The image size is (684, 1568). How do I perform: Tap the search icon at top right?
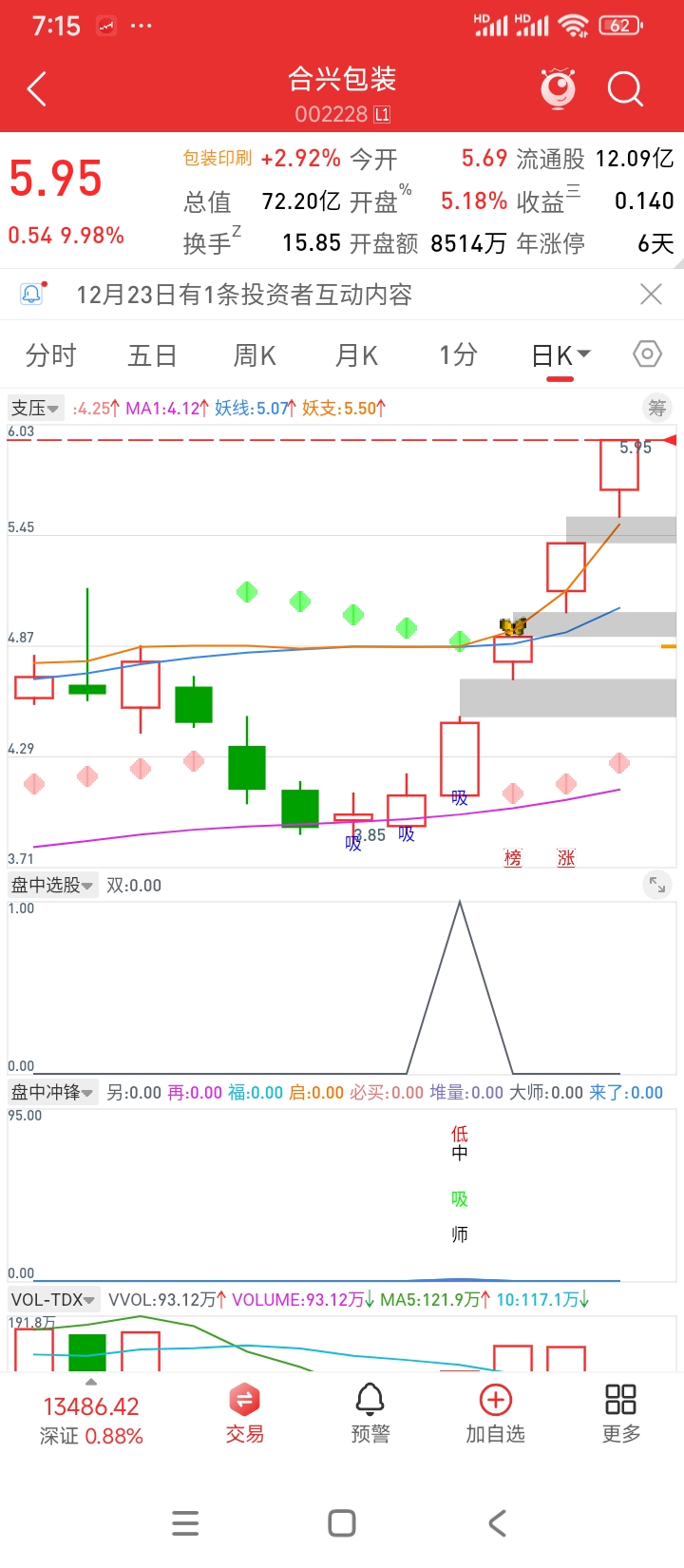(x=625, y=88)
